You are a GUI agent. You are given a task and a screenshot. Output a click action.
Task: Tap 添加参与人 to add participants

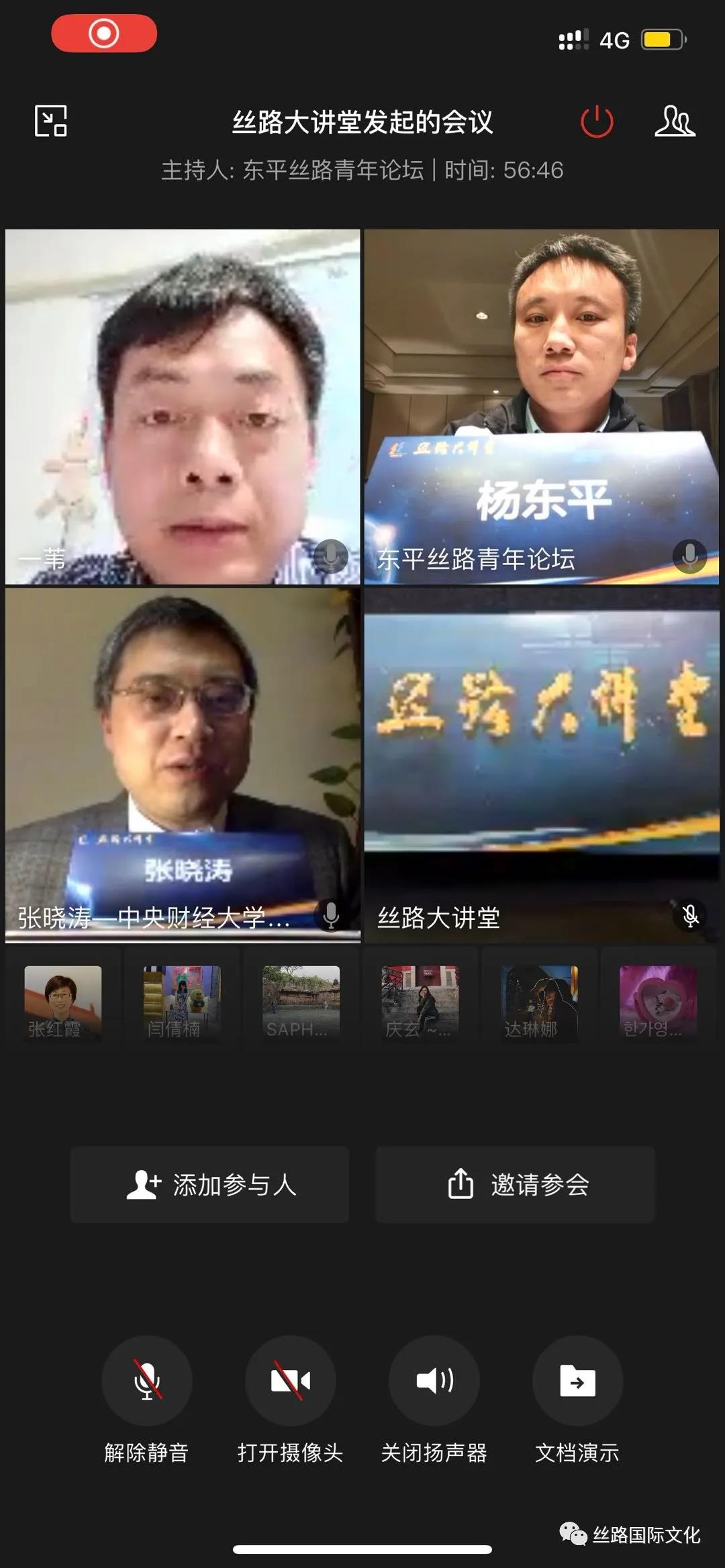click(208, 1183)
